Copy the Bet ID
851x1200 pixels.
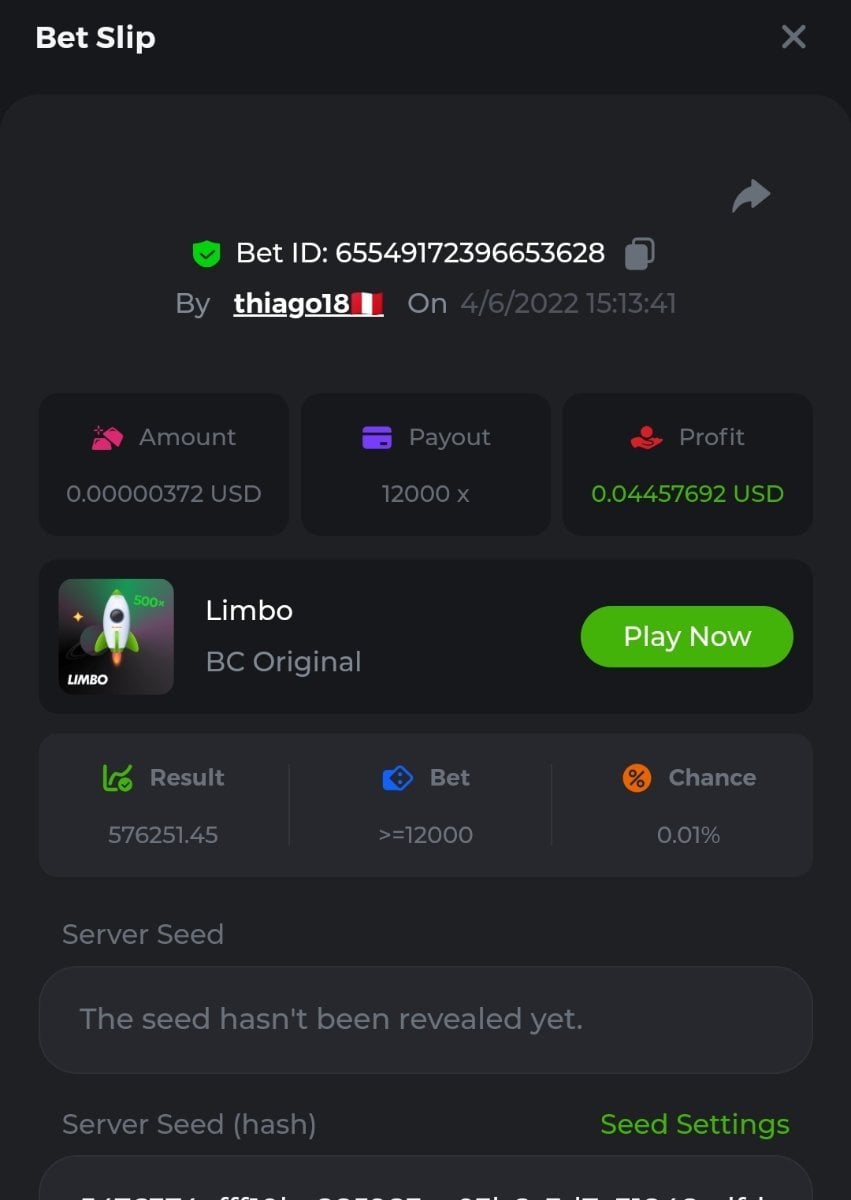pos(639,254)
